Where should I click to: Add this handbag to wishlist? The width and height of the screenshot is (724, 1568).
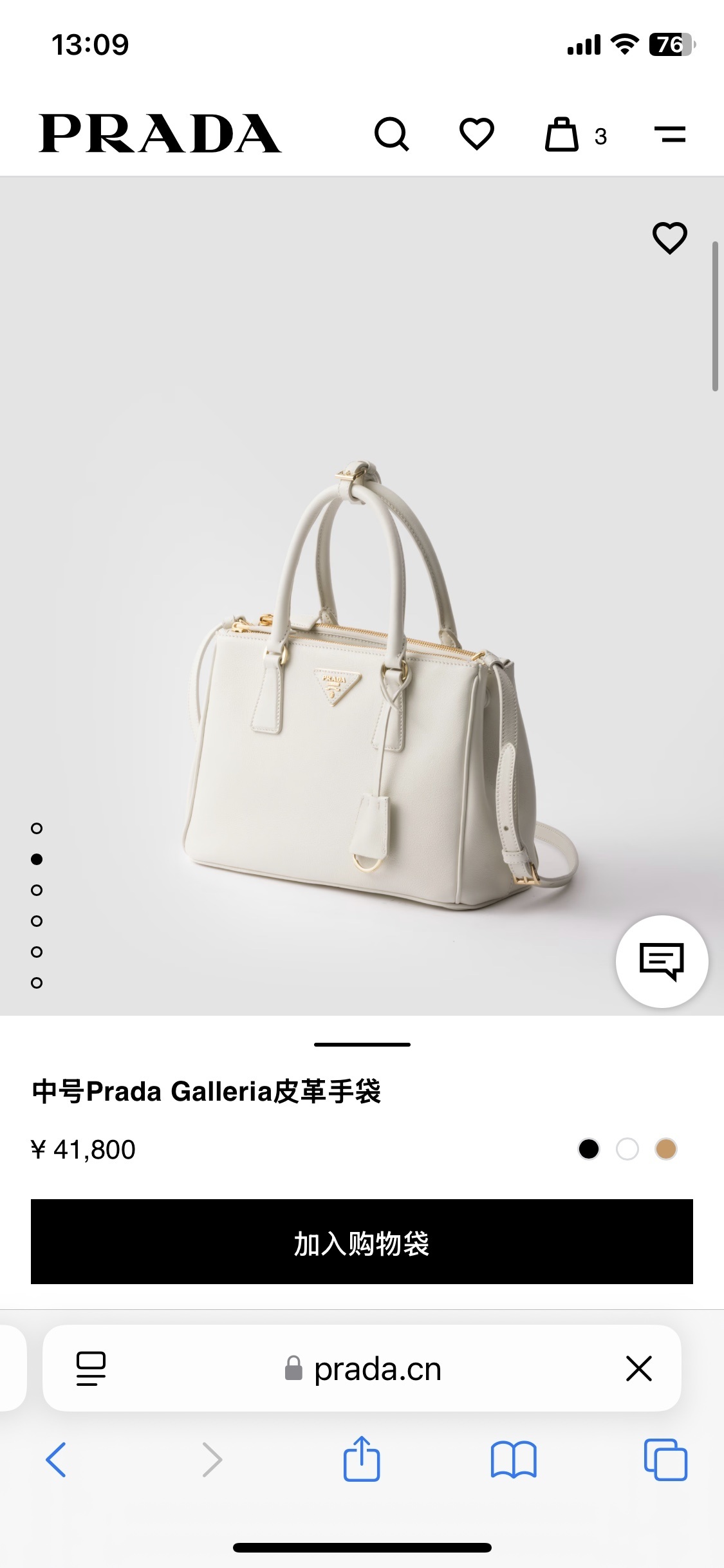click(669, 238)
